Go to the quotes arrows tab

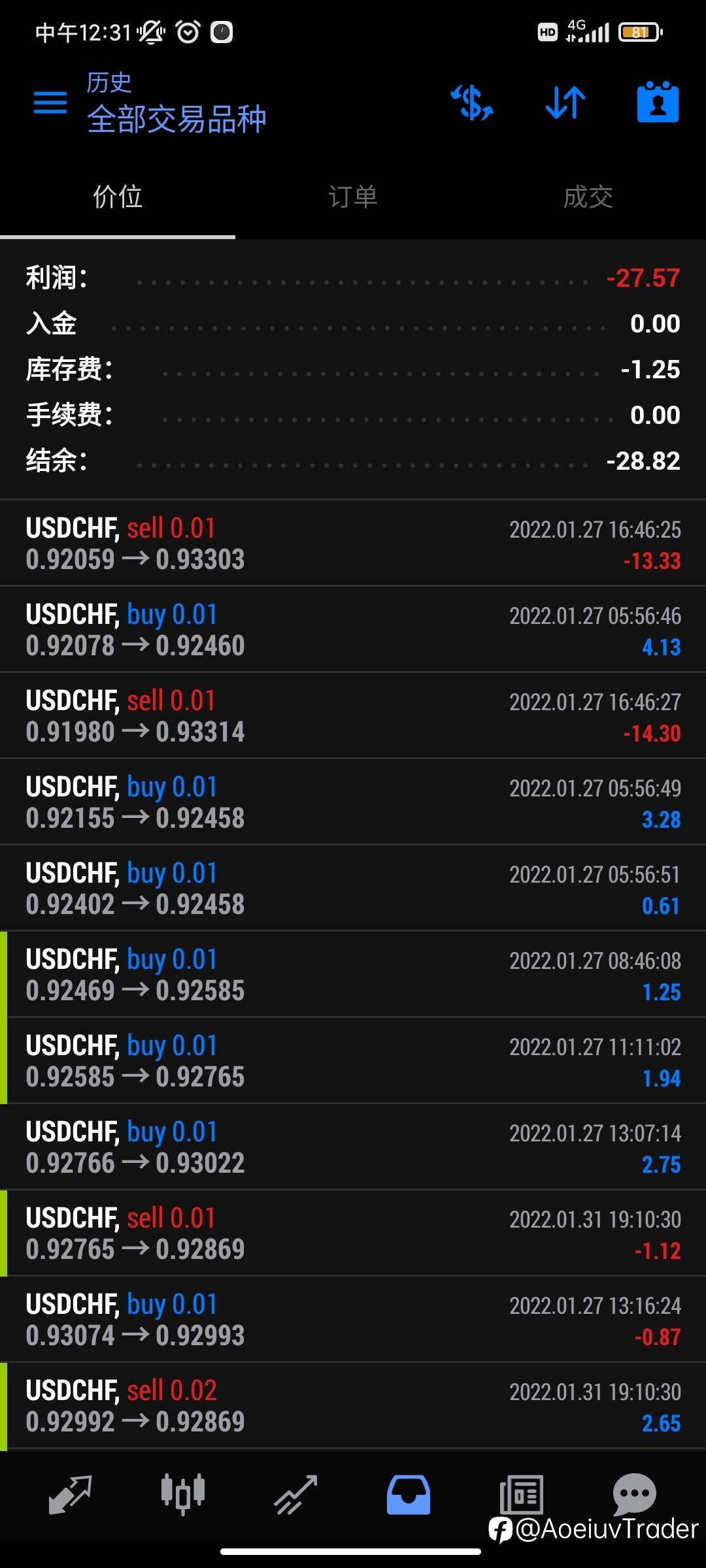coord(70,1494)
